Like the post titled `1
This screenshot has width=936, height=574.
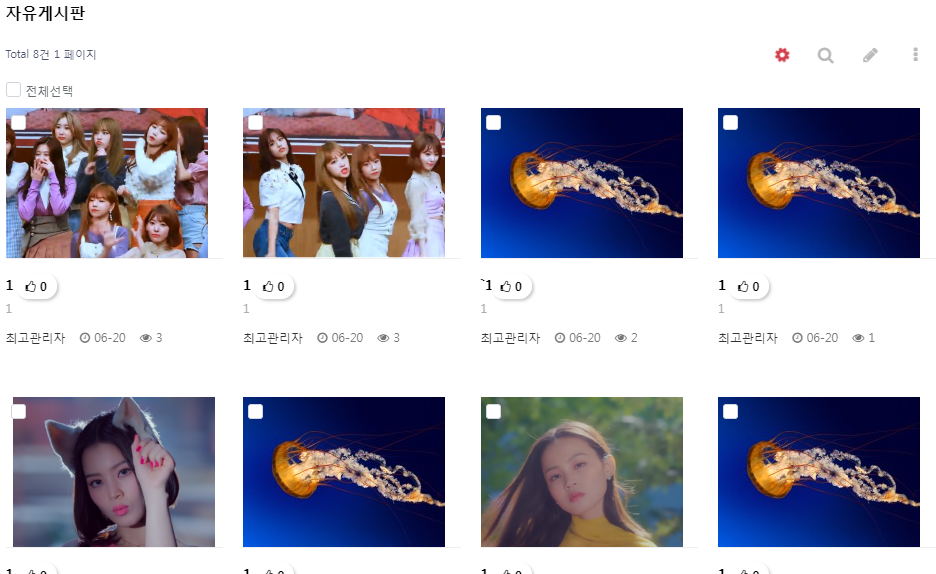click(x=512, y=287)
